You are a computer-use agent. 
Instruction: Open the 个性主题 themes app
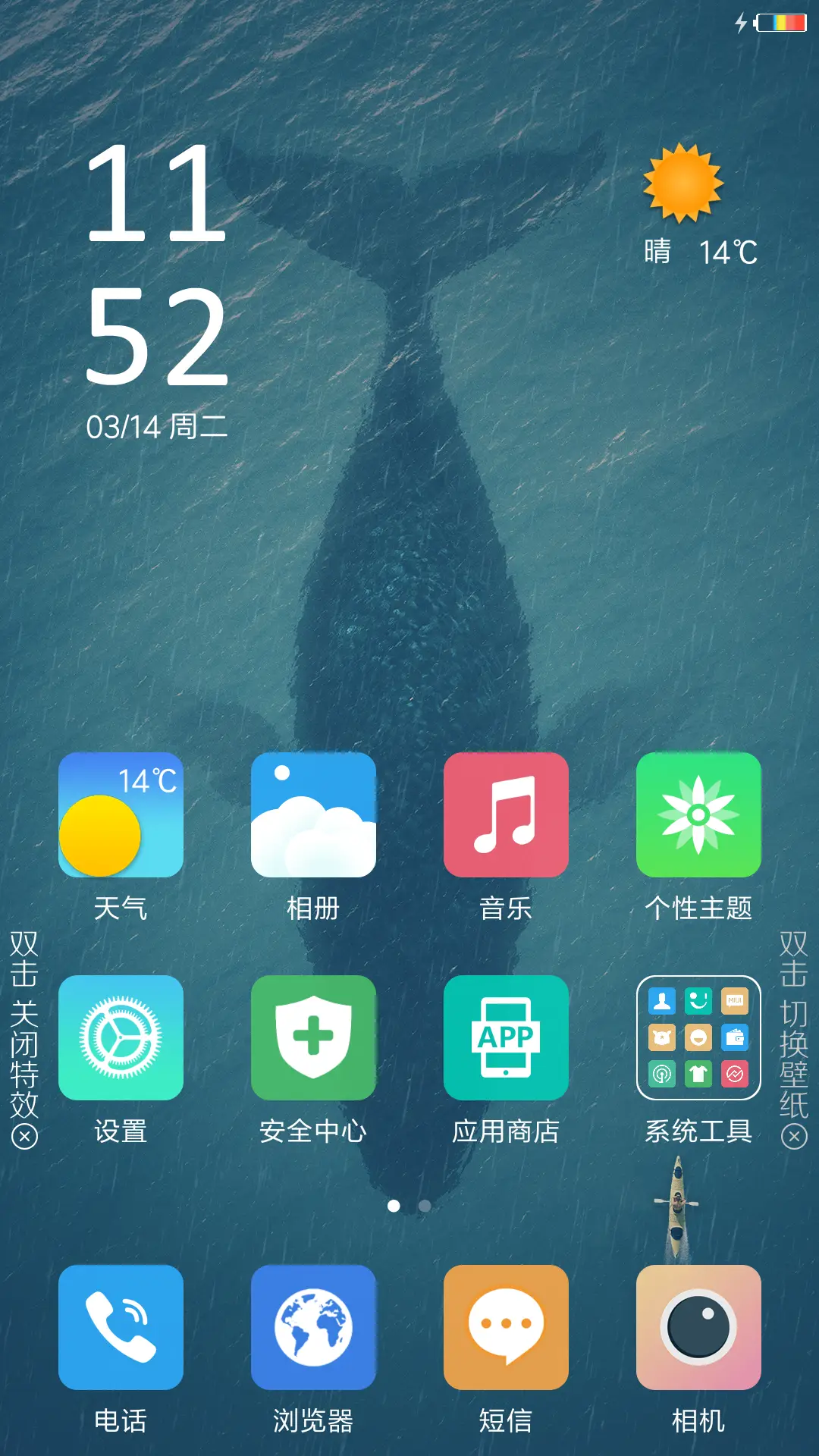point(698,815)
